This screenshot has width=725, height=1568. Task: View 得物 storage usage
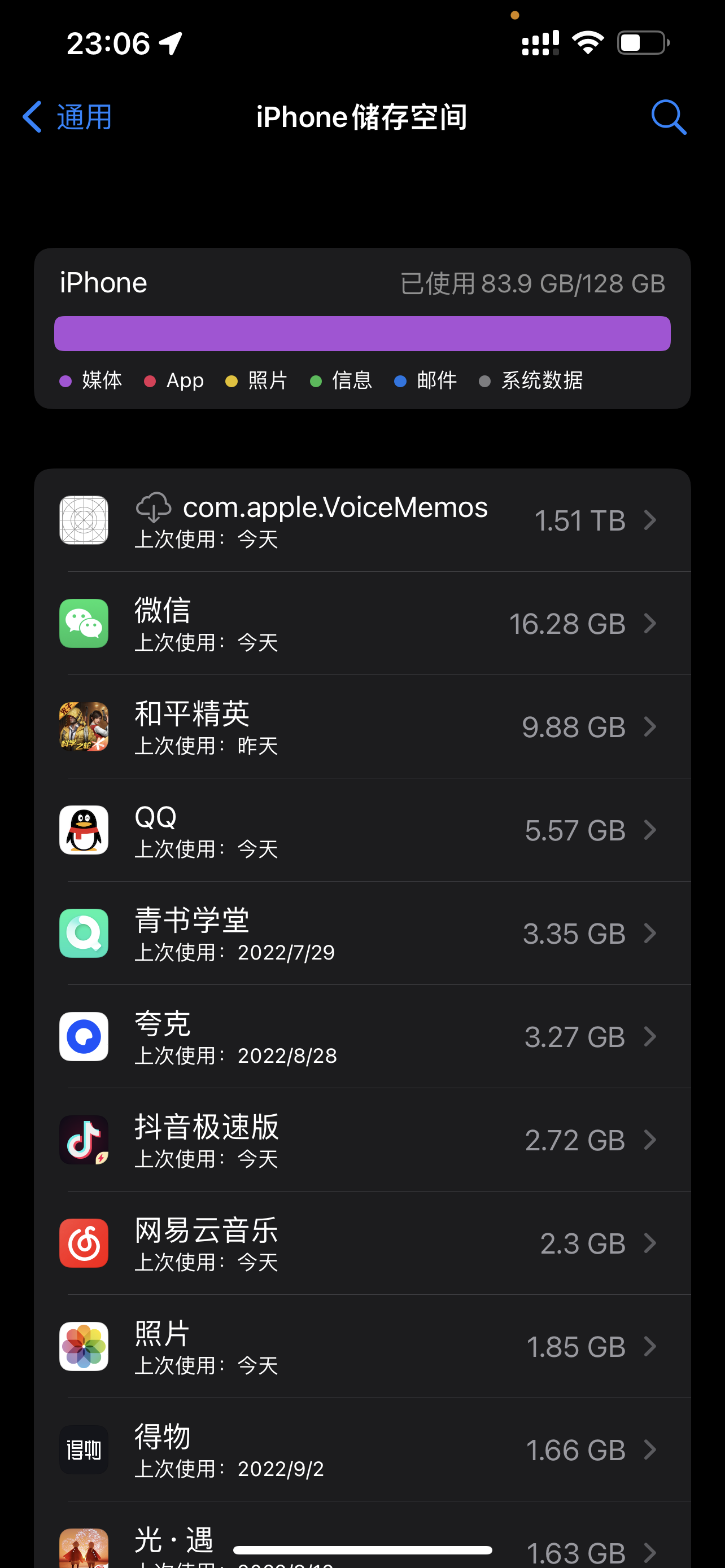[x=362, y=1450]
